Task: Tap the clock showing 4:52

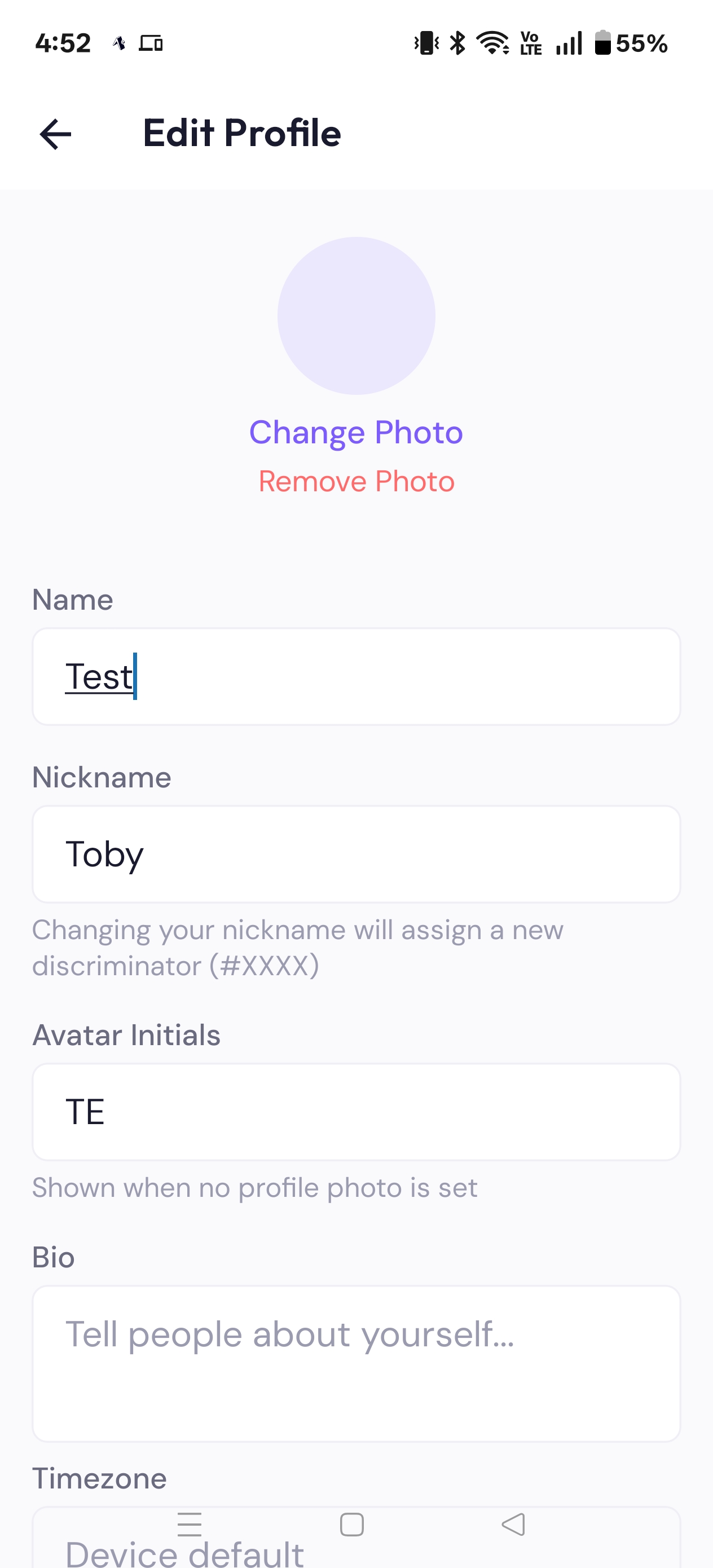Action: click(63, 43)
